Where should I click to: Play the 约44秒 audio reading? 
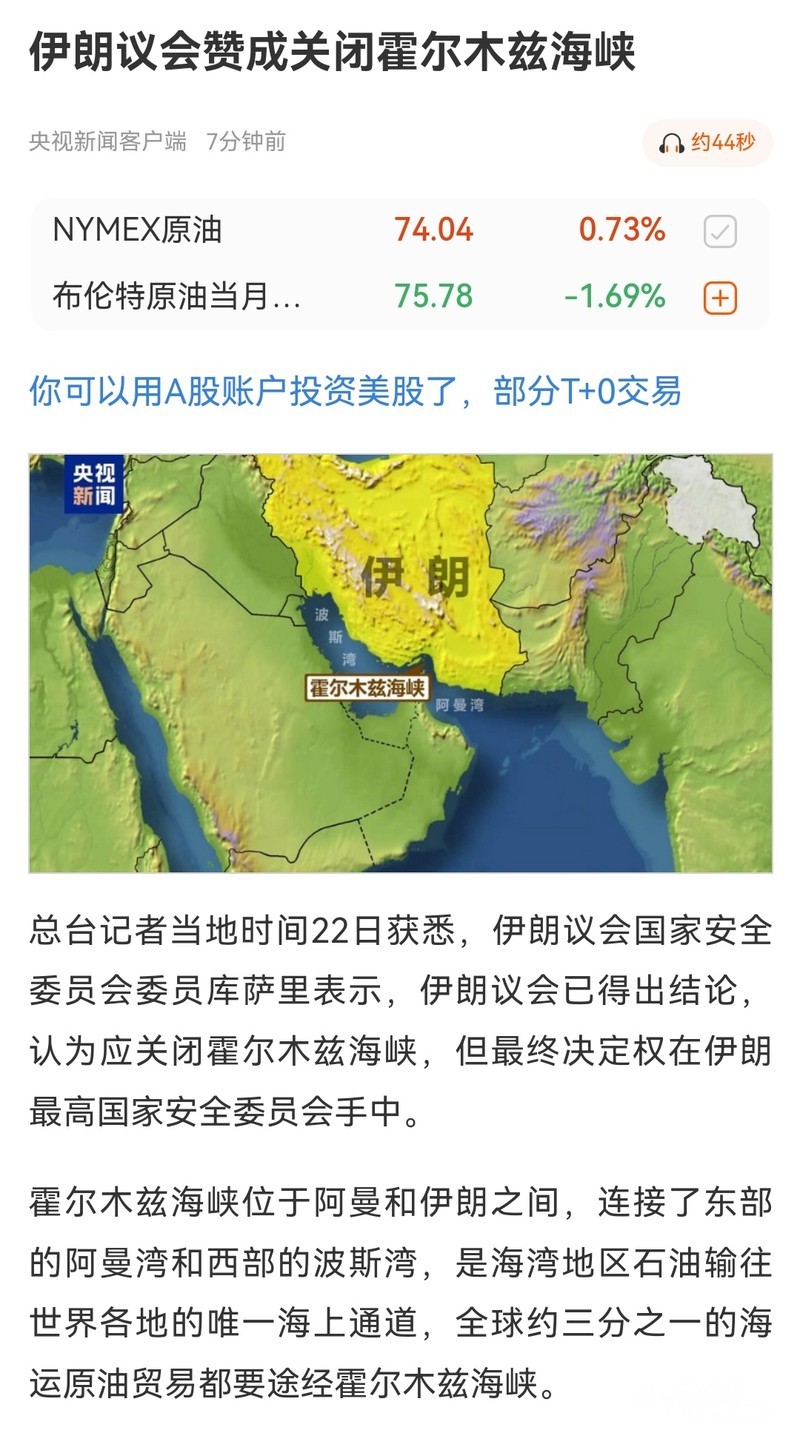pyautogui.click(x=708, y=142)
